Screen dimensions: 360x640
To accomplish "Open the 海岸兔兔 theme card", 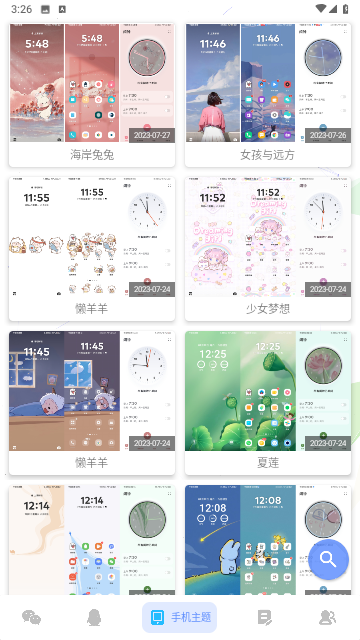I will [x=92, y=95].
